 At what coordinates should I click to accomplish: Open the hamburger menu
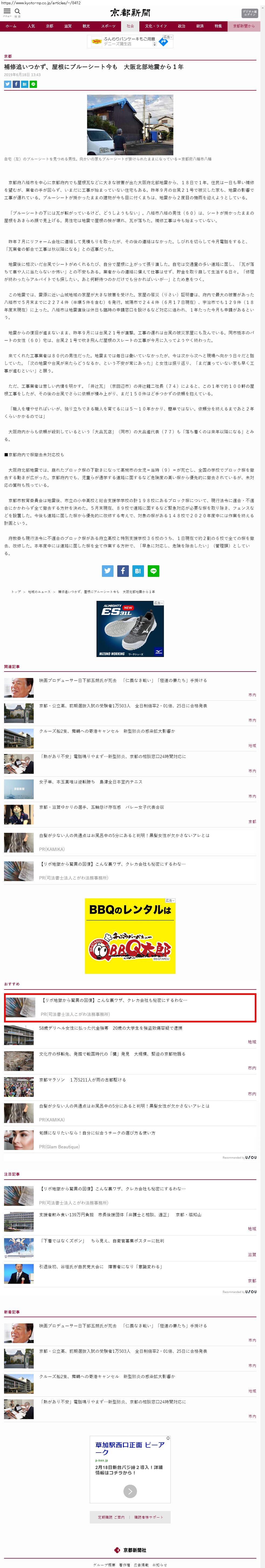[7, 12]
